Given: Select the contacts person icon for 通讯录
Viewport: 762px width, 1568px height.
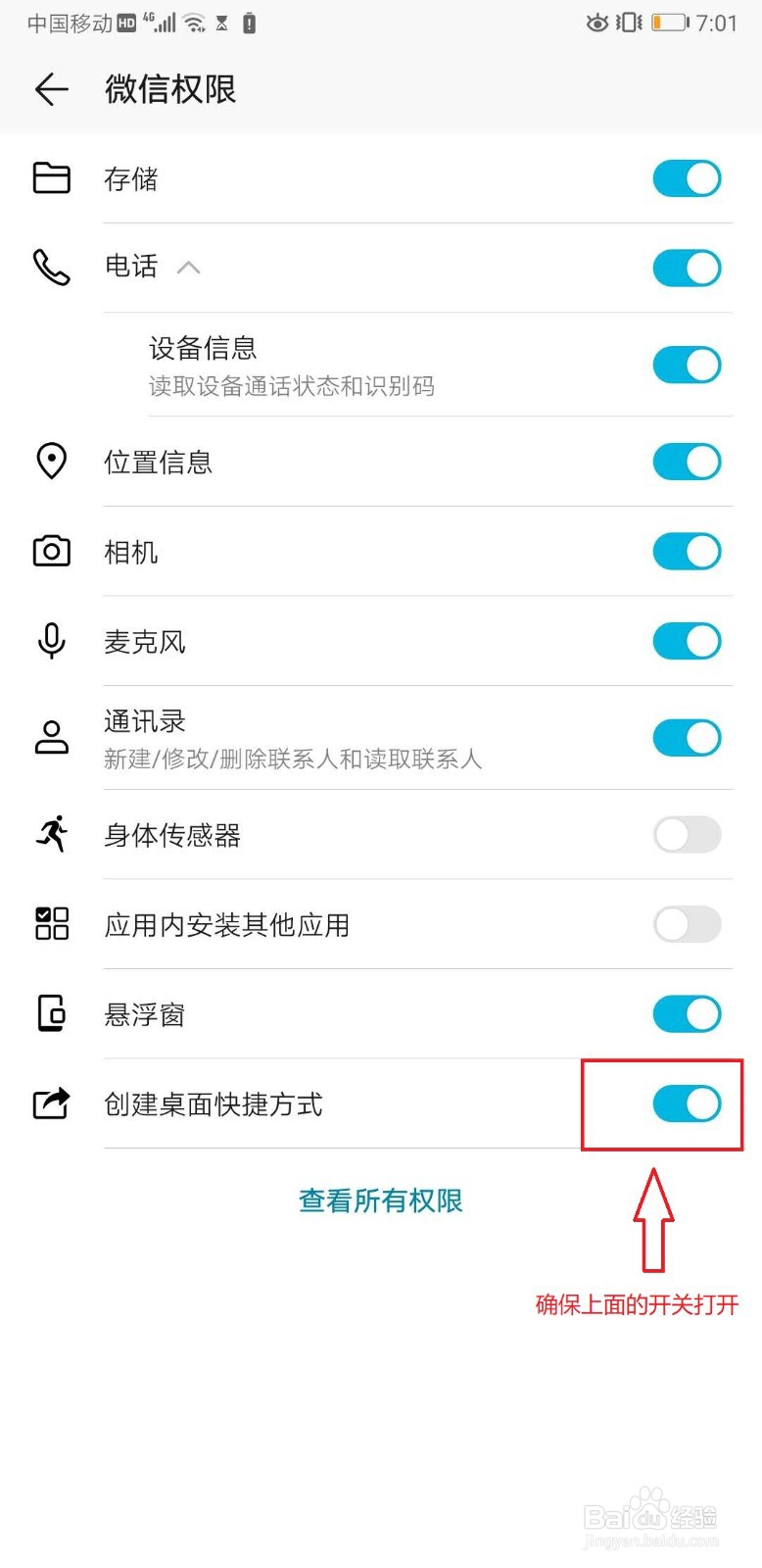Looking at the screenshot, I should (50, 737).
